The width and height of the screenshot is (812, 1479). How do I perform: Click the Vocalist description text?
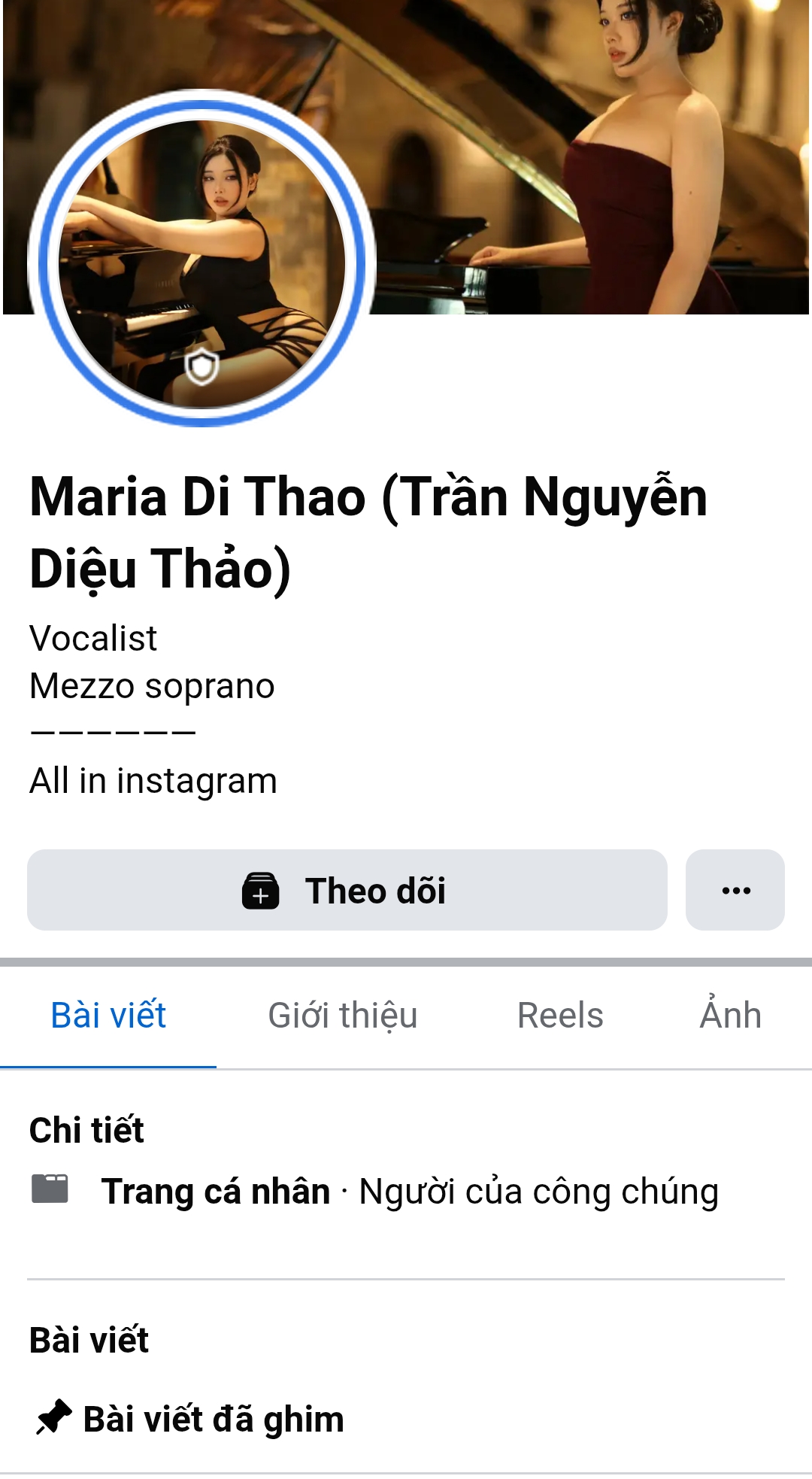(92, 639)
